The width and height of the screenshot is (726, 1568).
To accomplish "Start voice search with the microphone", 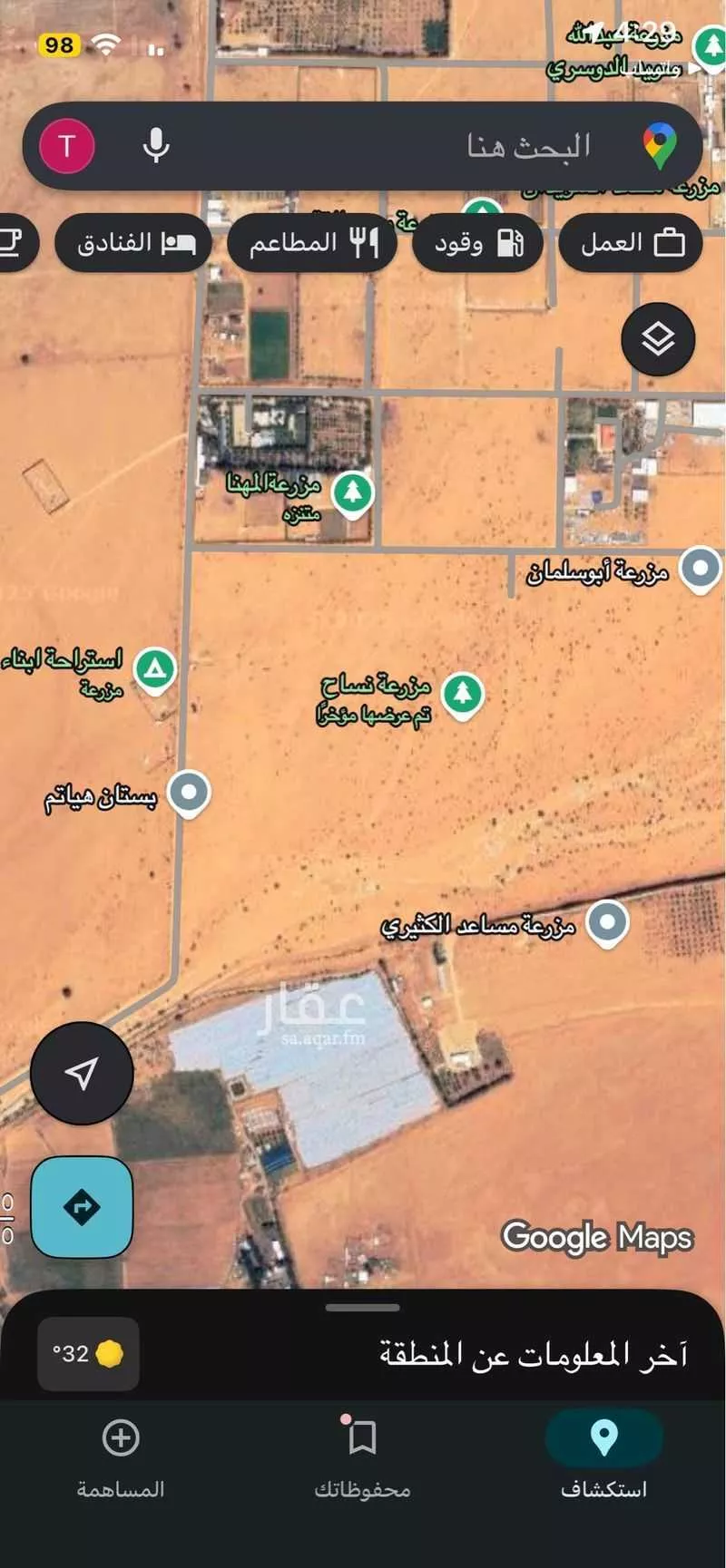I will [x=156, y=146].
